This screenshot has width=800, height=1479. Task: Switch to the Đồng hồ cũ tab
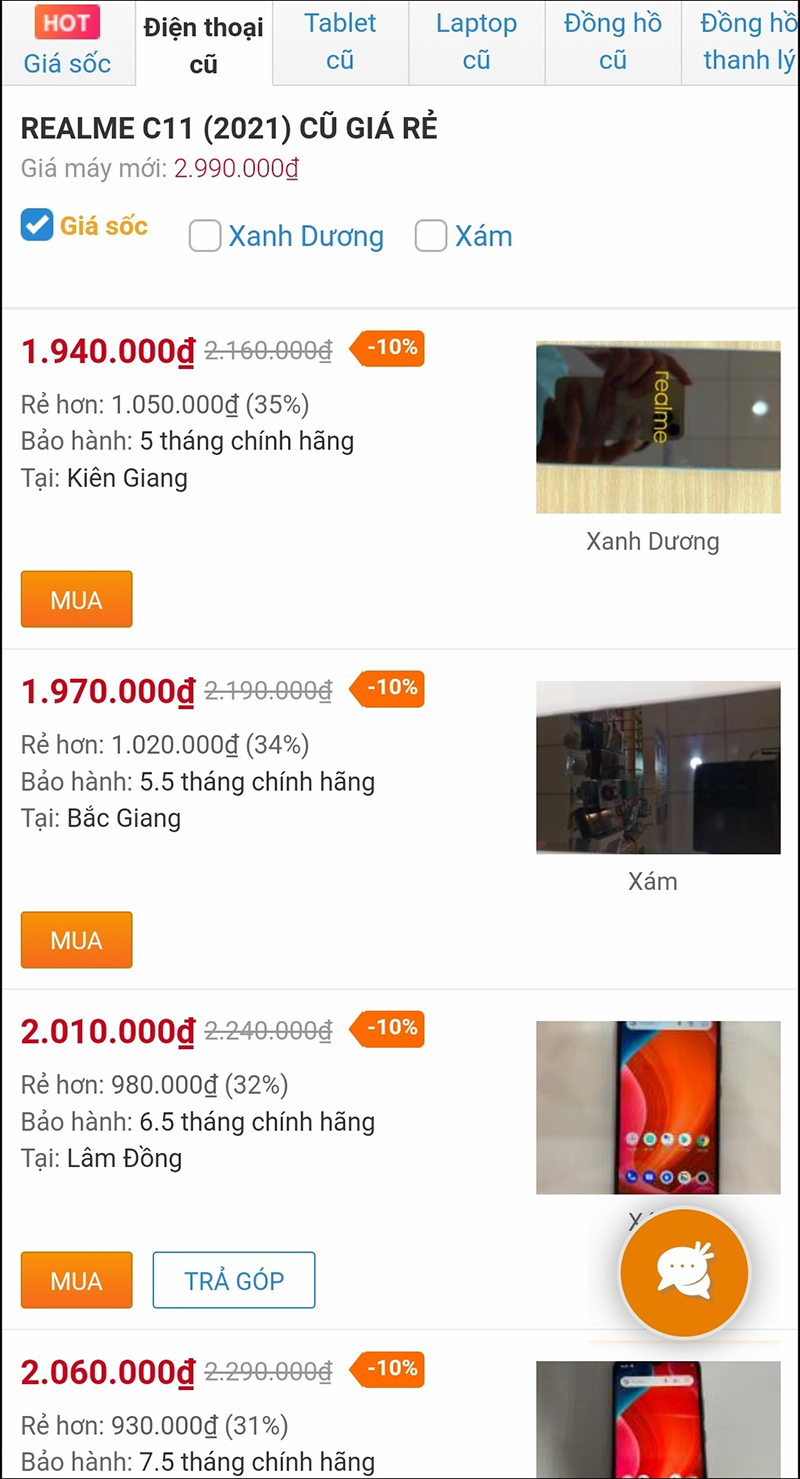point(612,42)
